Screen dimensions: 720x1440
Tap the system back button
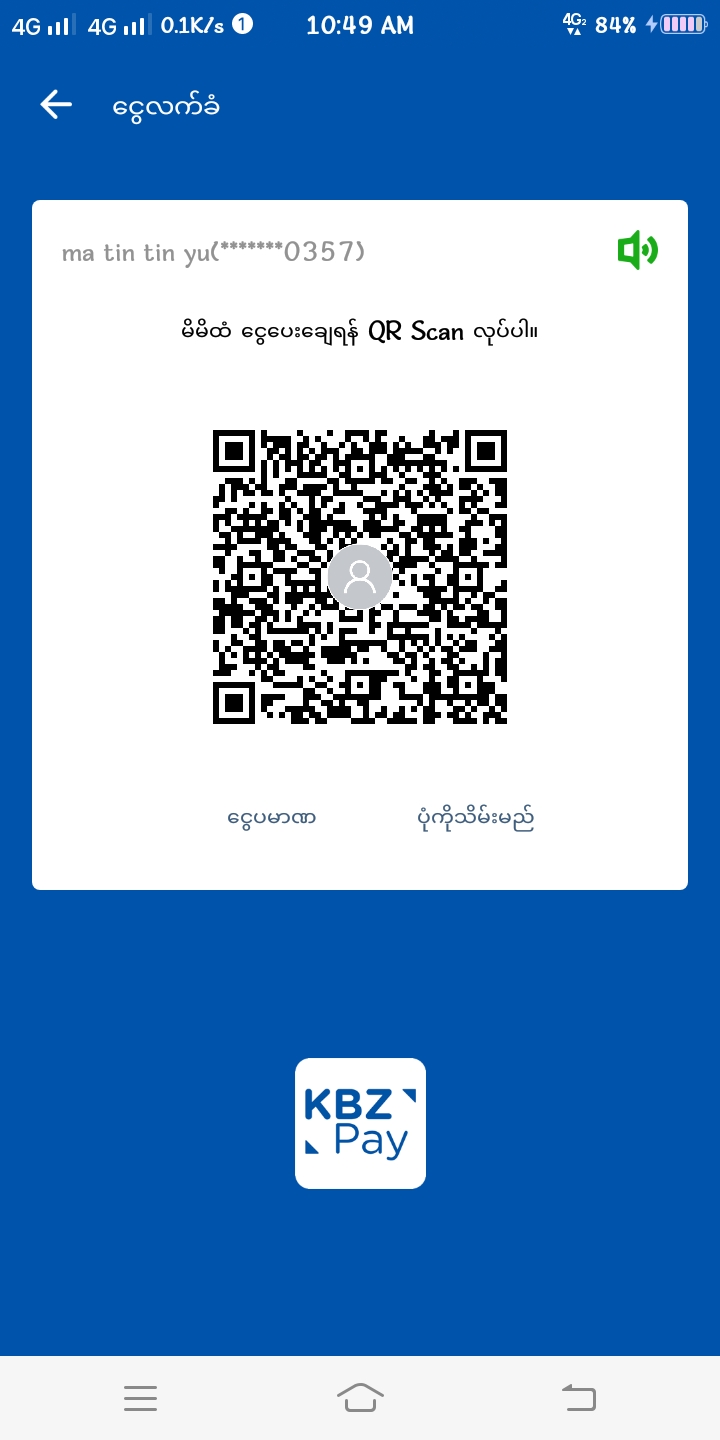[x=579, y=1398]
